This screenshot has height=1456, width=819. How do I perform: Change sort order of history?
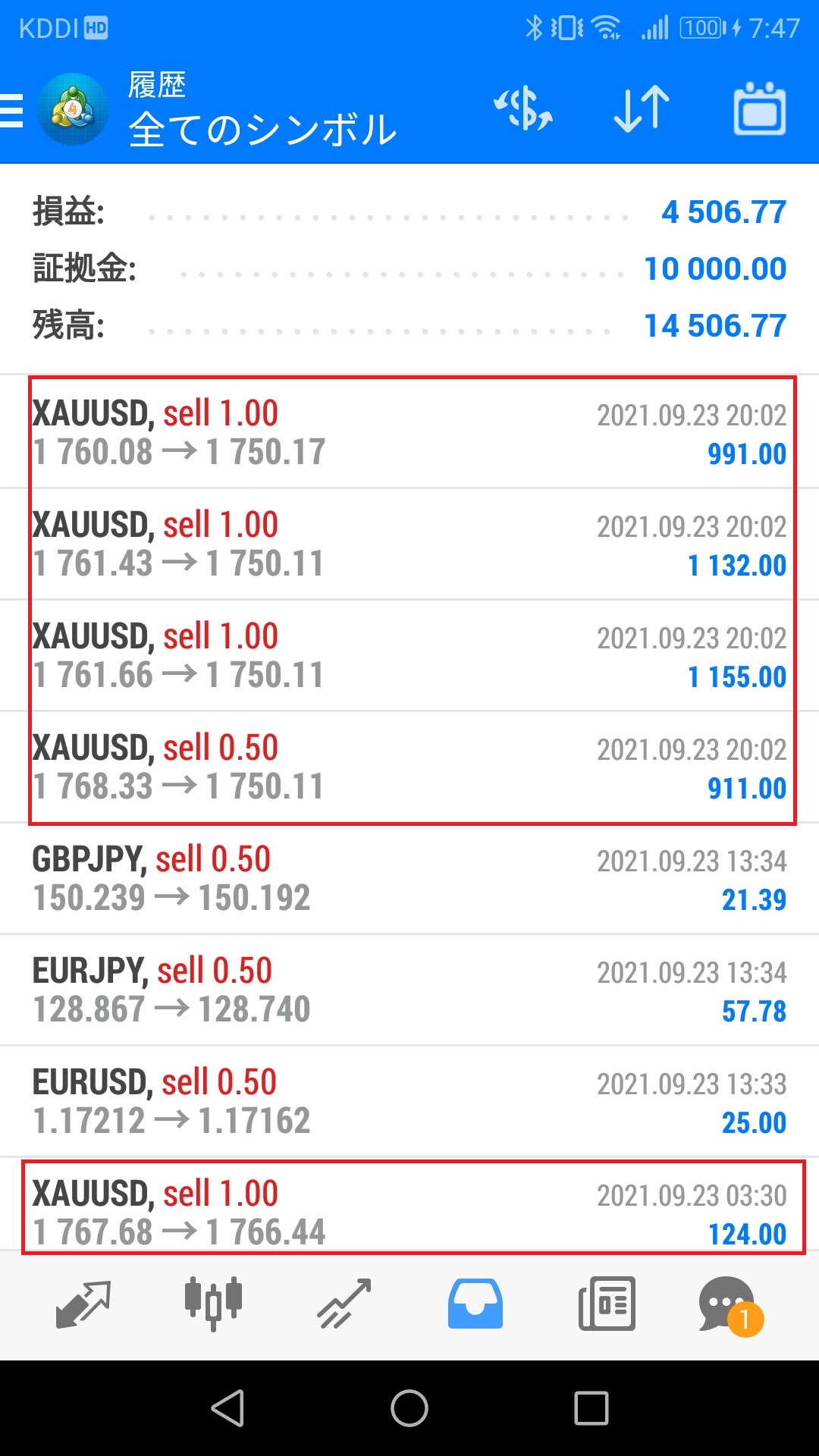pos(642,110)
